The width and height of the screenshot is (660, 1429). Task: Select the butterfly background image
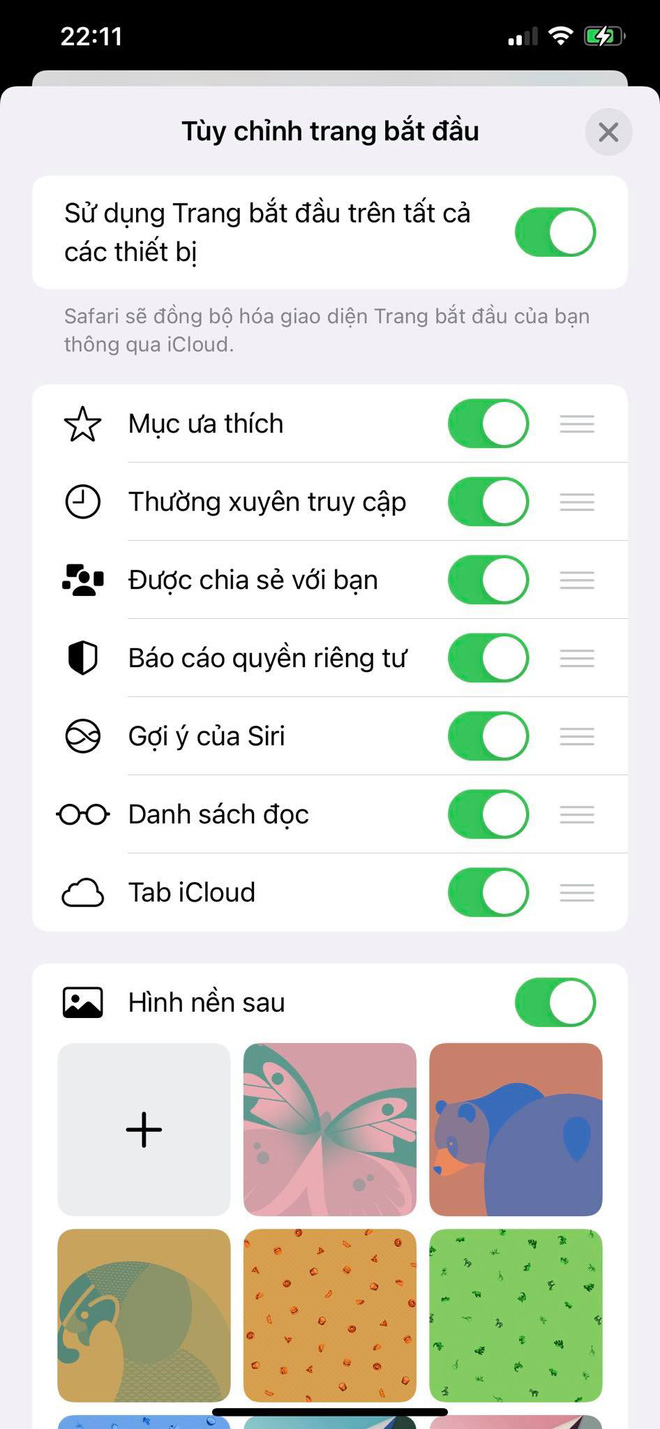330,1130
